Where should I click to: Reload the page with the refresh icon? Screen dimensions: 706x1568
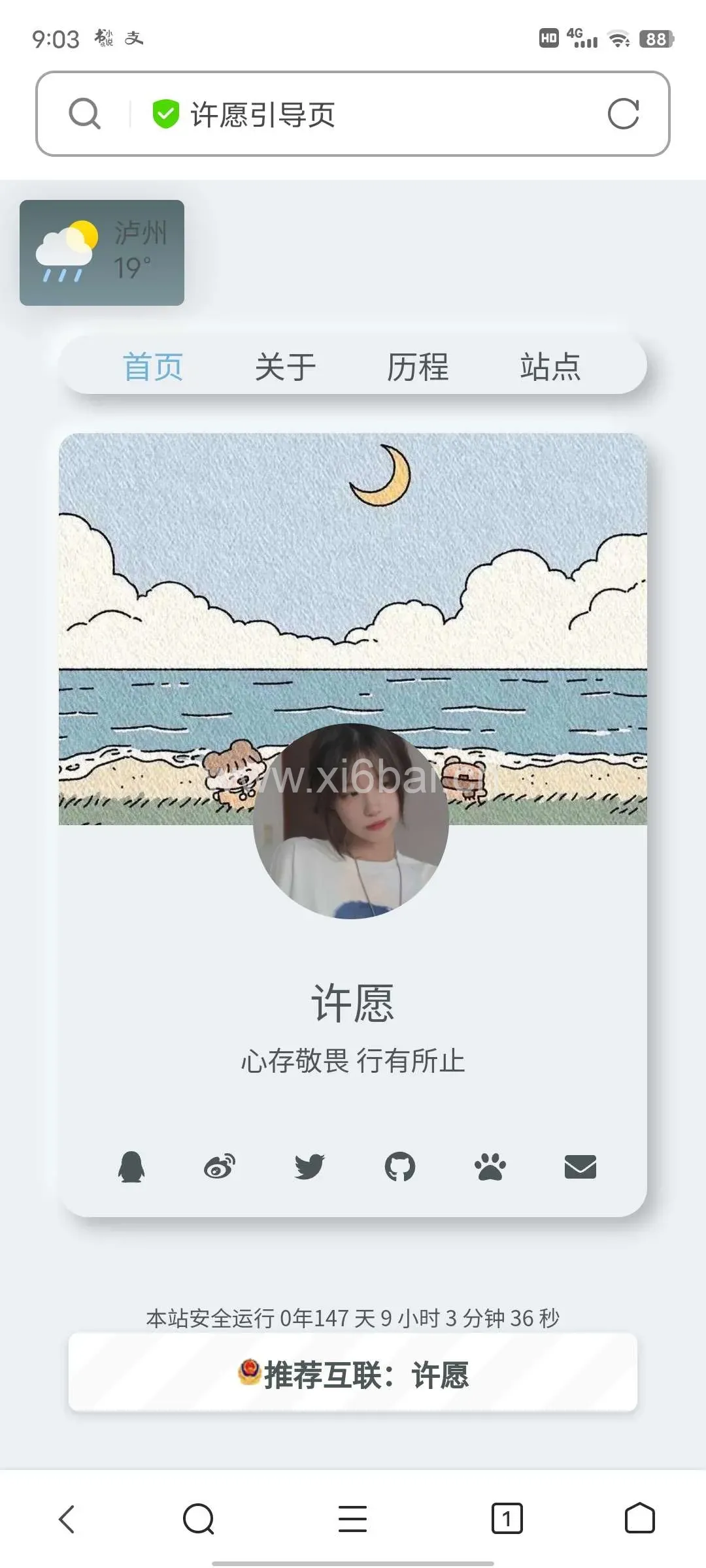click(623, 114)
